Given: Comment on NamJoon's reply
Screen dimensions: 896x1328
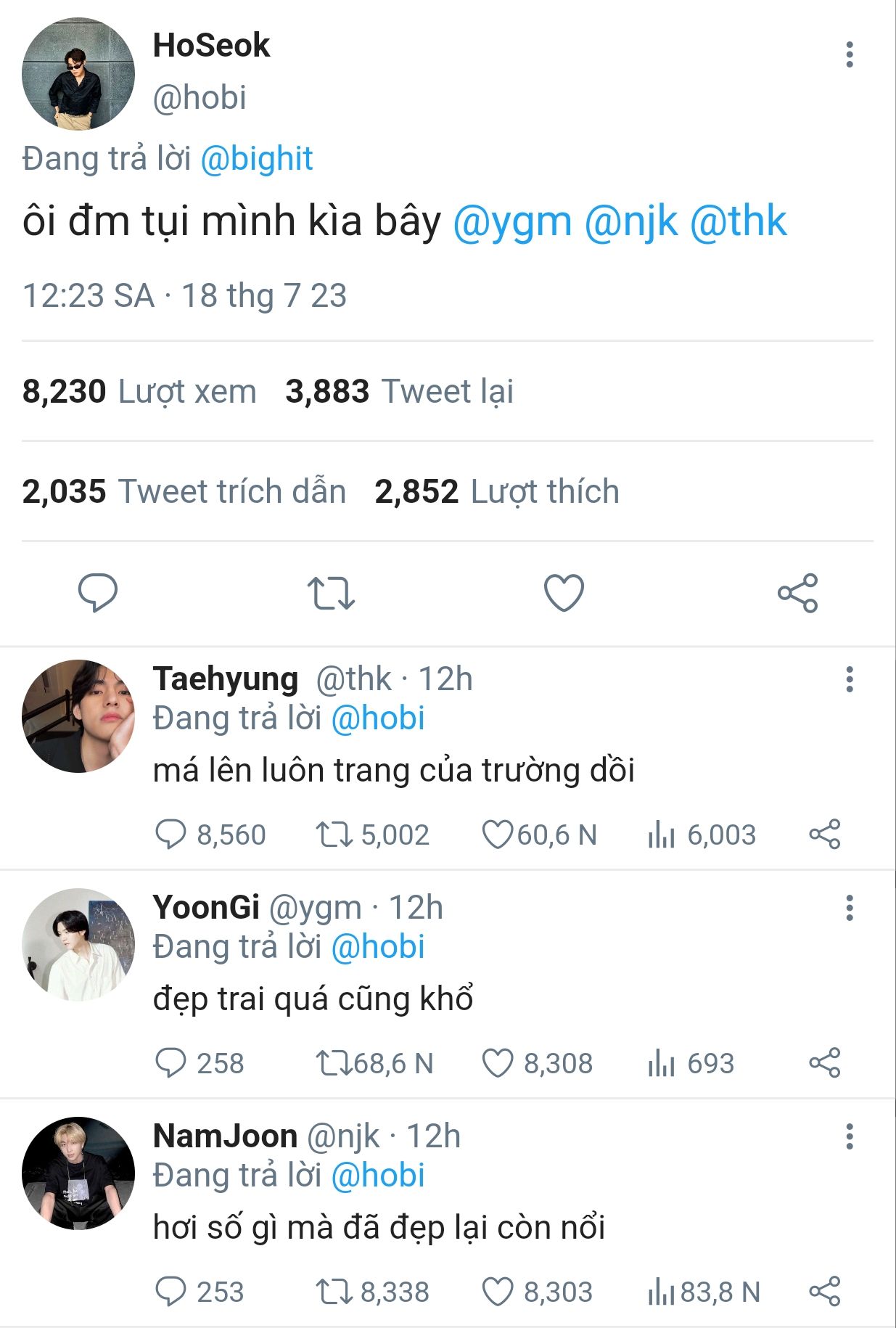Looking at the screenshot, I should click(171, 1292).
